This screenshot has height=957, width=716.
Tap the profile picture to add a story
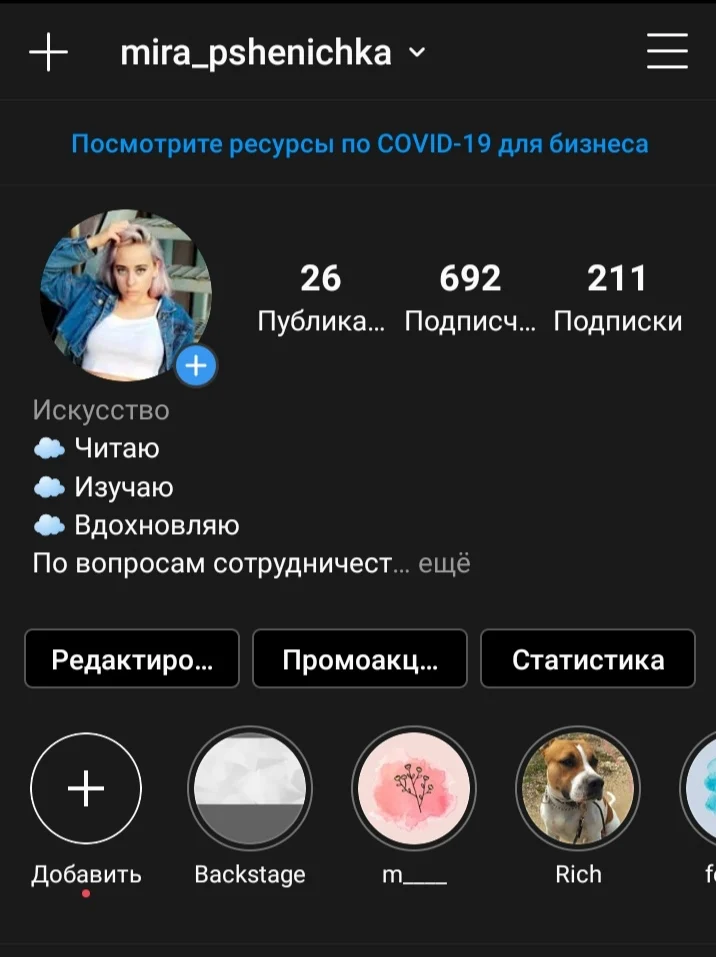126,295
